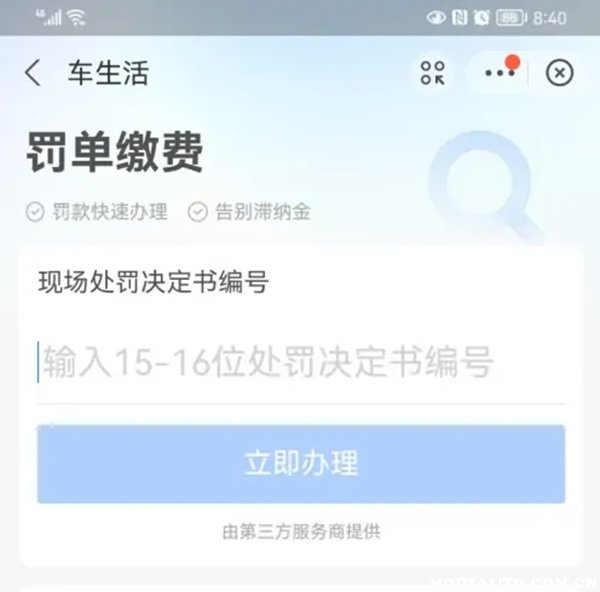Focus the 处罚决定书编号 input field

tap(300, 362)
